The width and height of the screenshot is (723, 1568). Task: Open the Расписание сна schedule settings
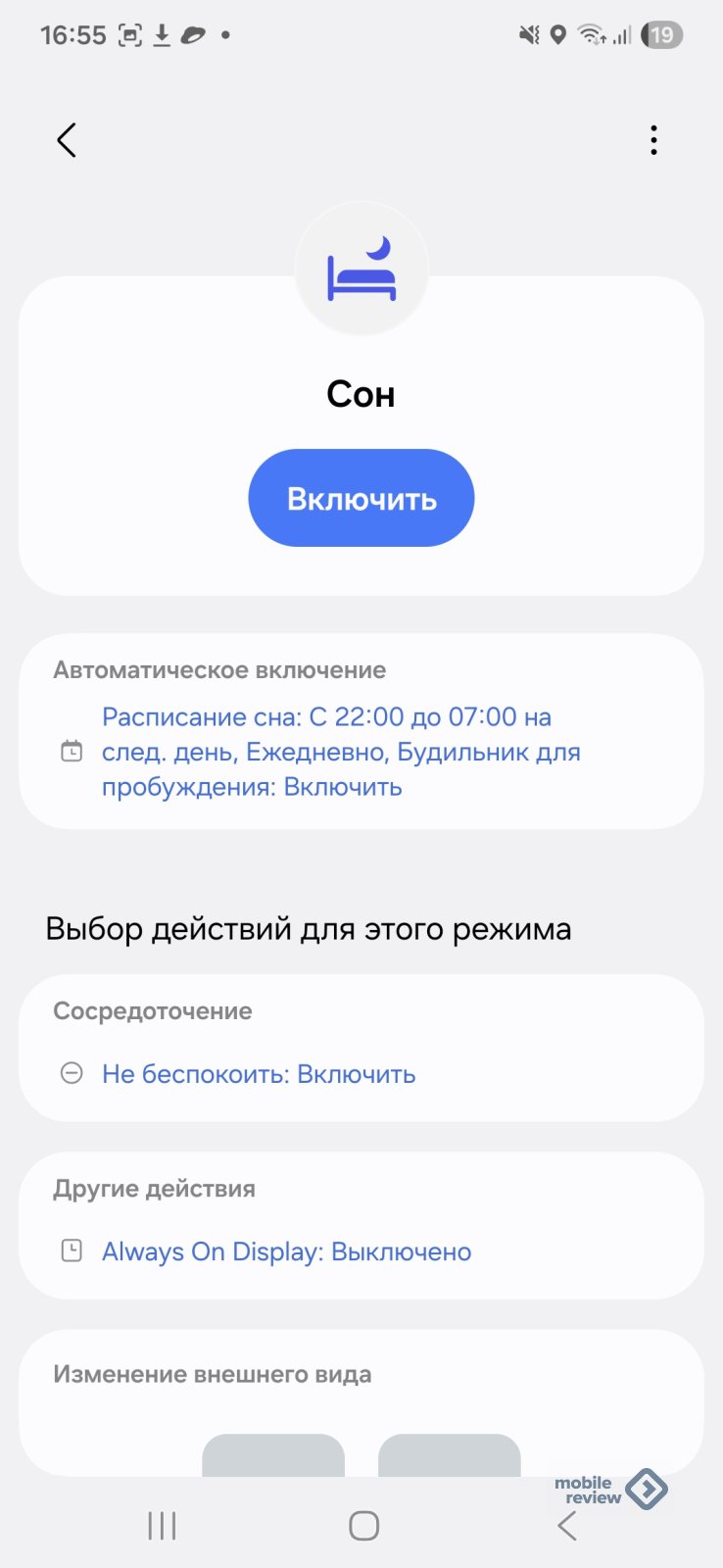click(341, 752)
